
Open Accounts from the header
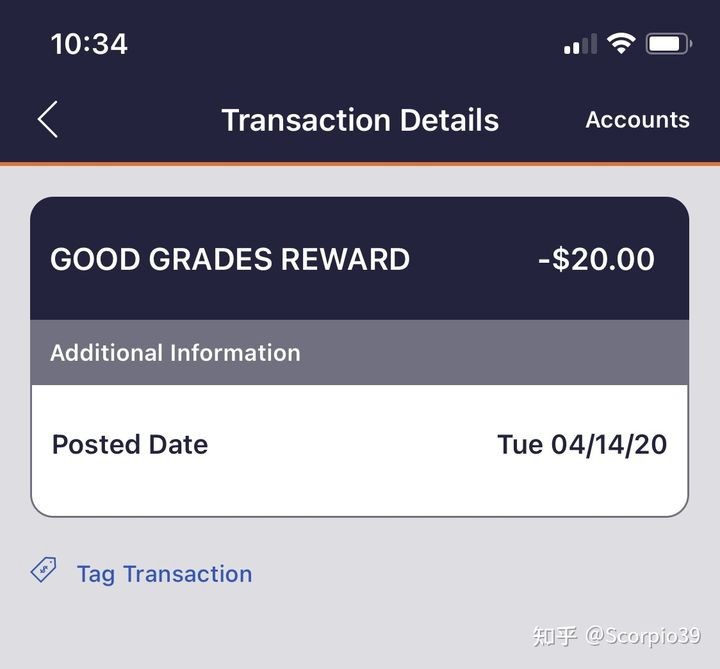pyautogui.click(x=637, y=120)
